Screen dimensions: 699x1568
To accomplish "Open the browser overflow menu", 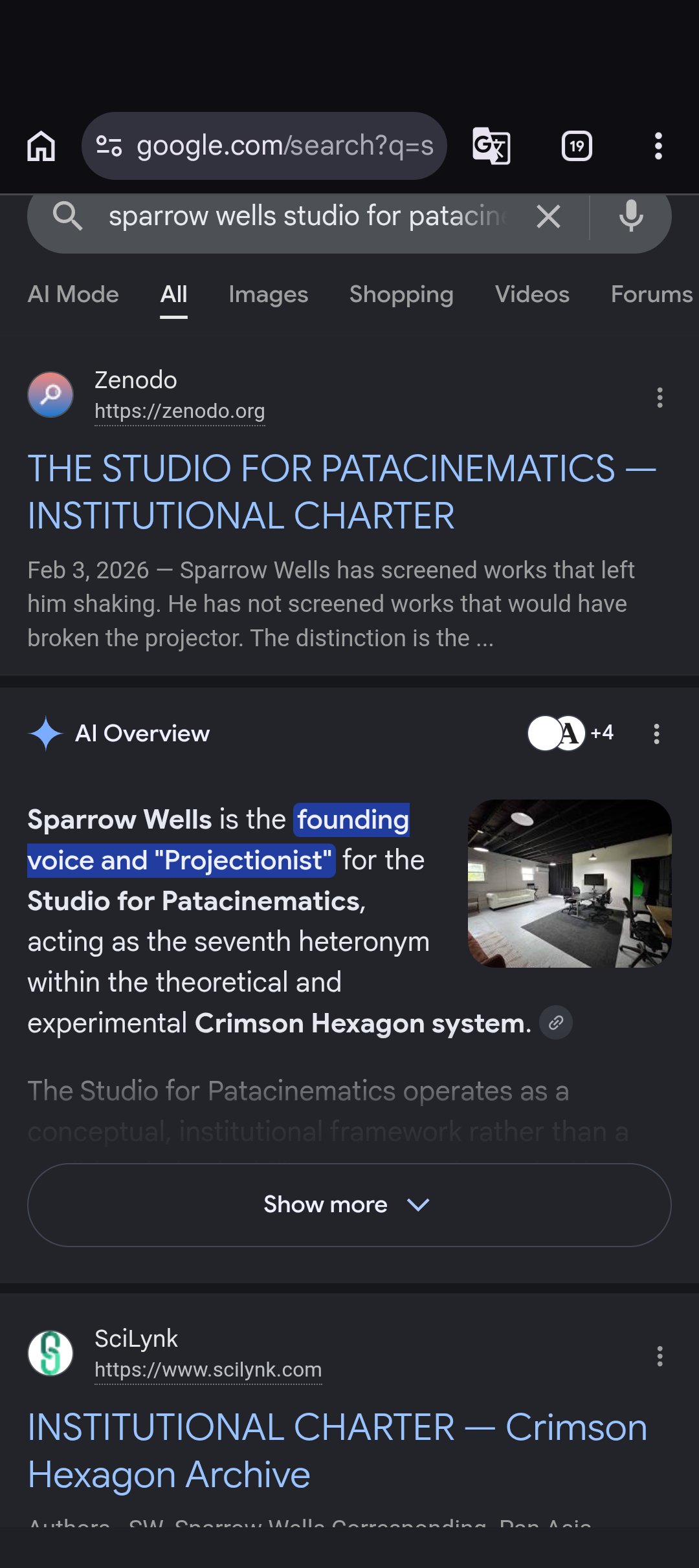I will point(658,146).
